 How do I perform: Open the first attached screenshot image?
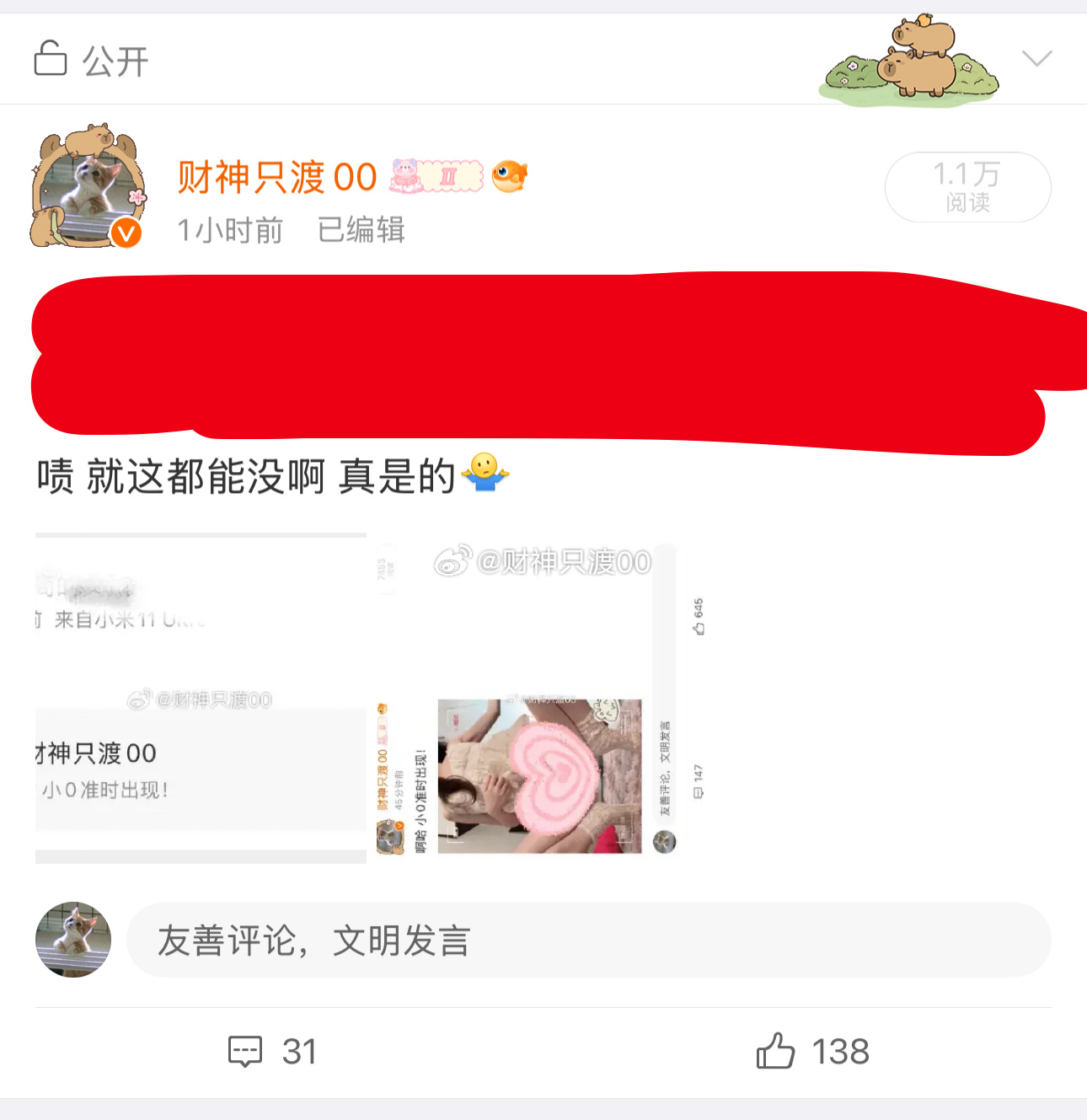(201, 698)
